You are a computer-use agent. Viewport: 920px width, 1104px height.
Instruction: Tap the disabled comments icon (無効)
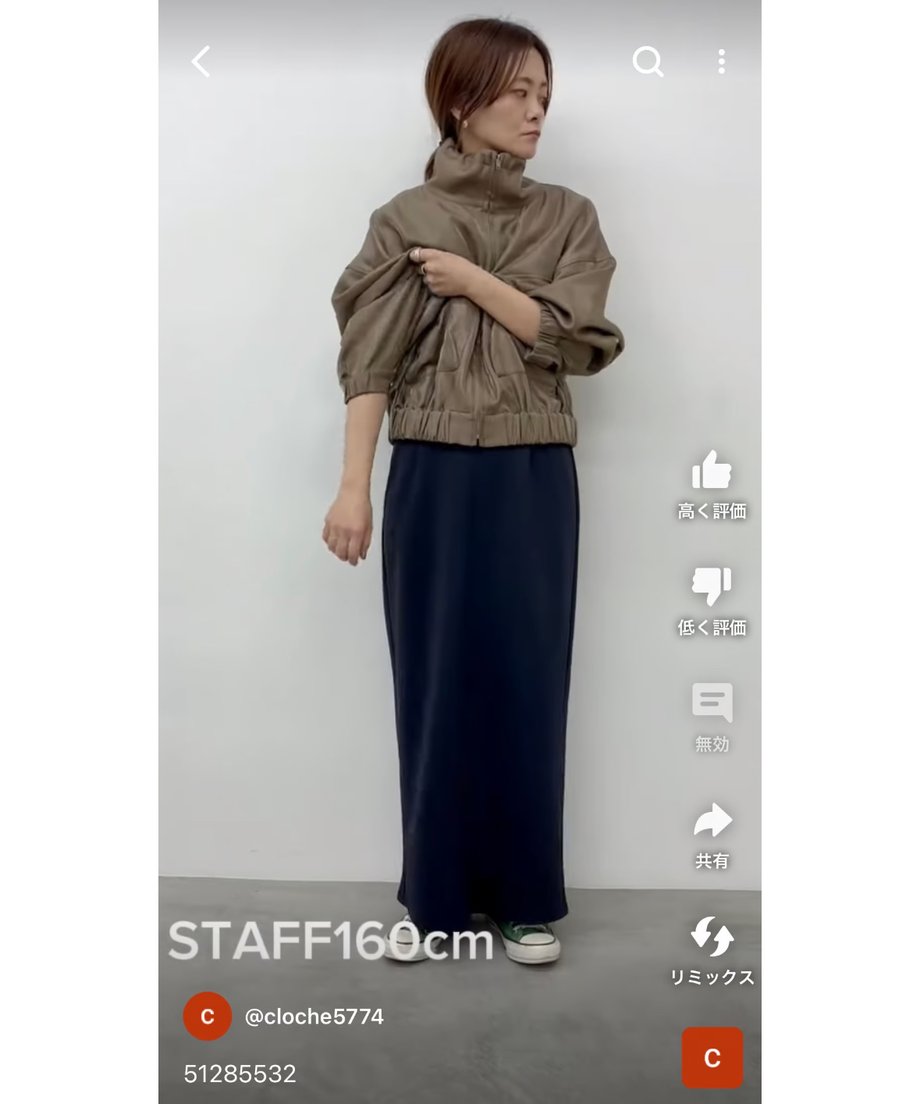pyautogui.click(x=712, y=703)
